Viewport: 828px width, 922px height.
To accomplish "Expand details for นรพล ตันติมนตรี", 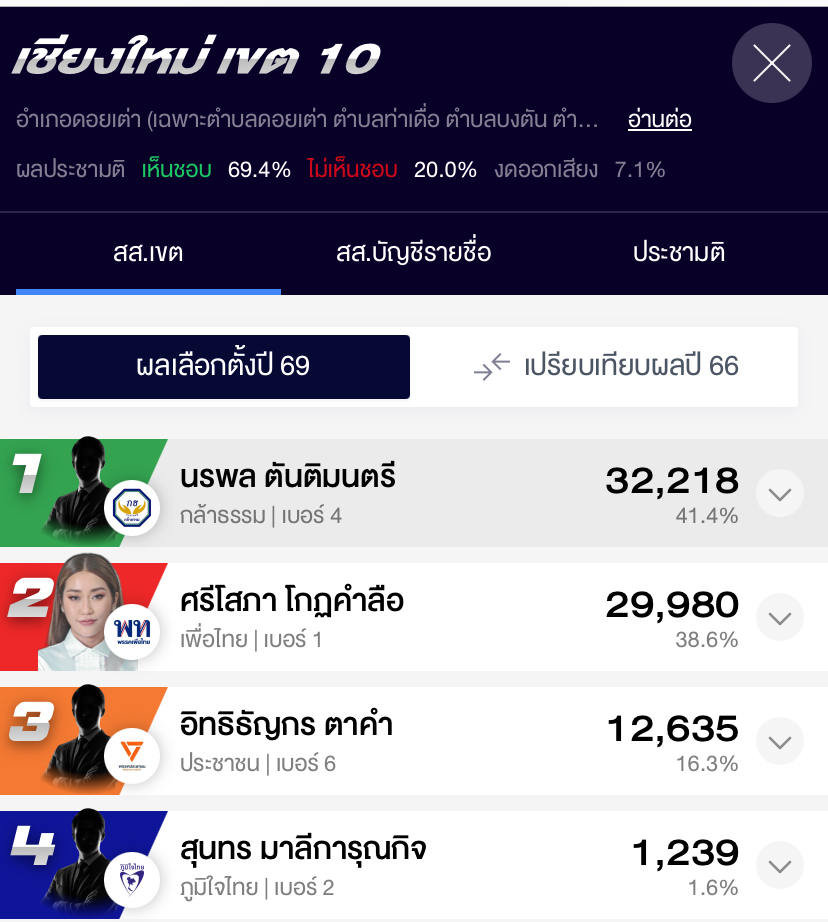I will tap(779, 493).
